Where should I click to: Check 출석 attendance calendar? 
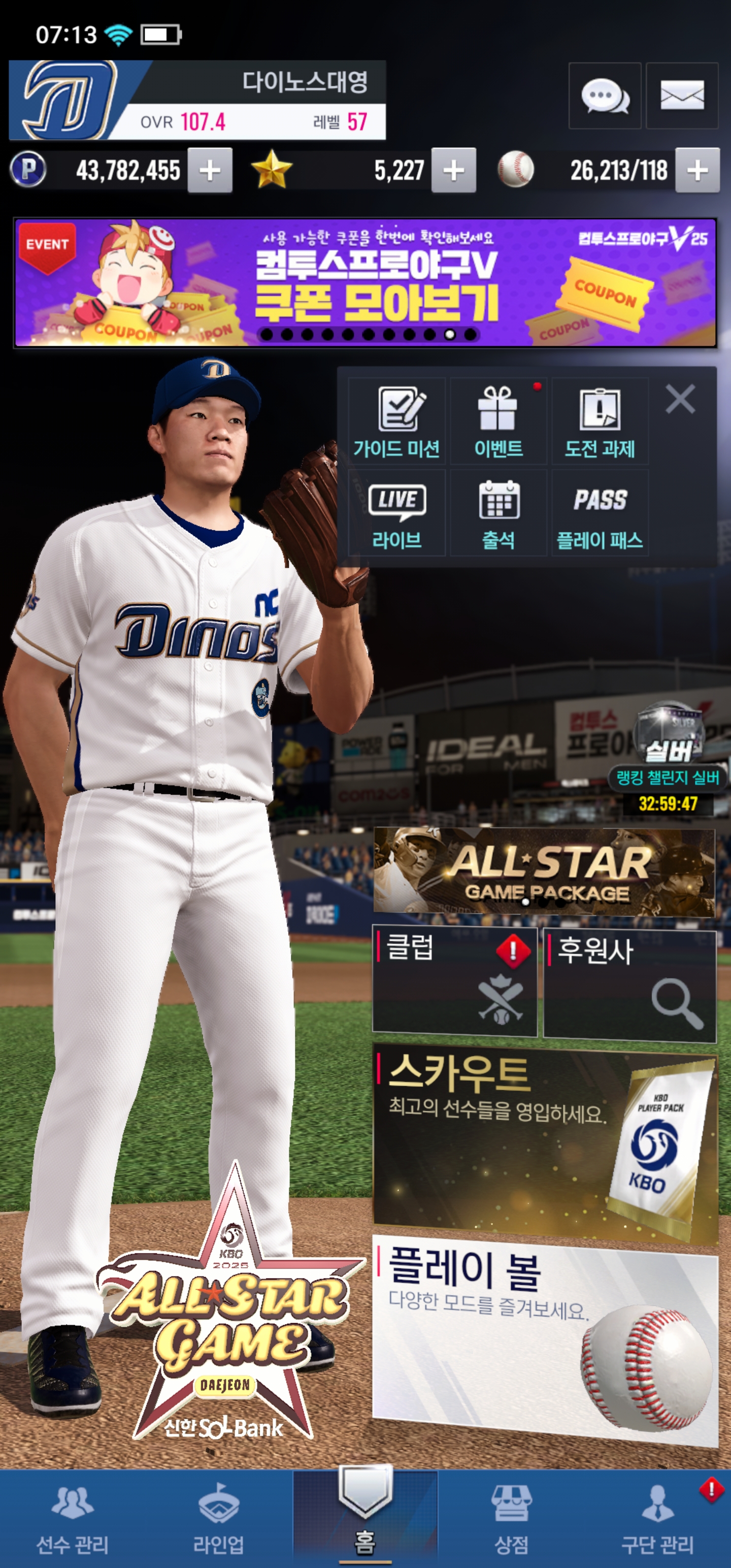tap(498, 513)
